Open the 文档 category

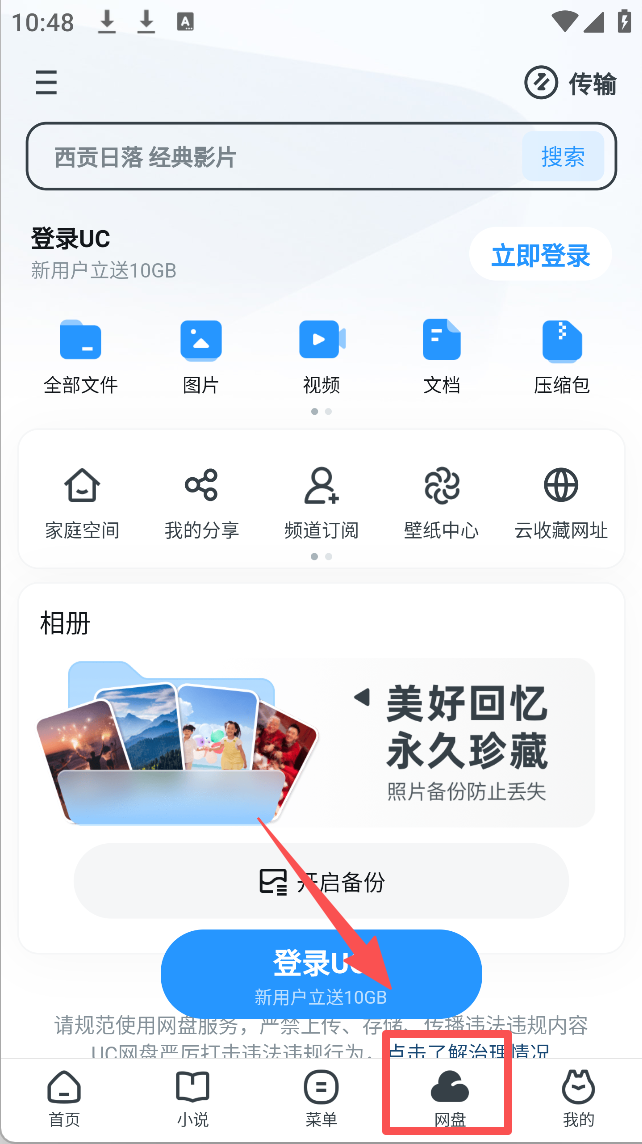[x=441, y=357]
